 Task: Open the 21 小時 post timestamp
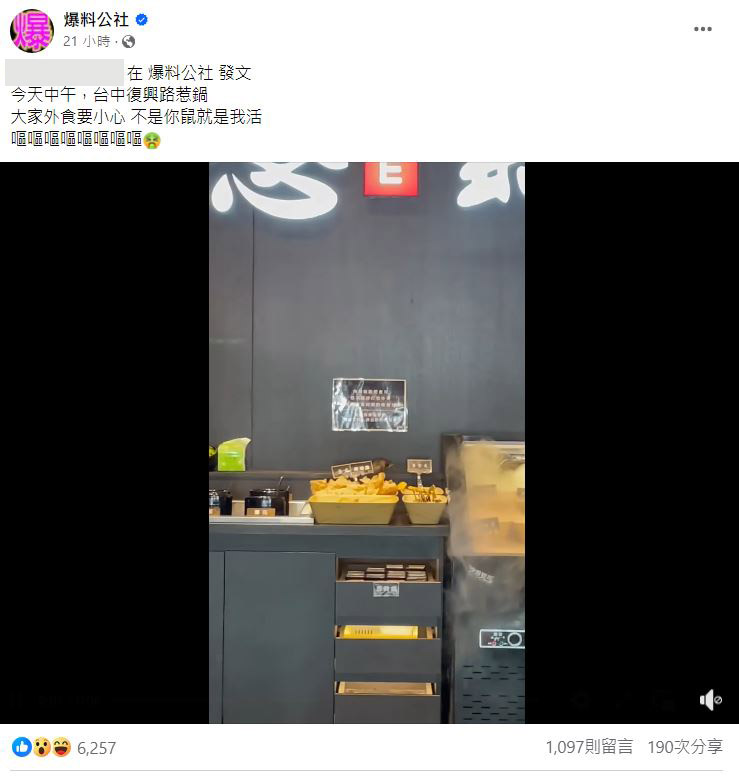click(87, 41)
